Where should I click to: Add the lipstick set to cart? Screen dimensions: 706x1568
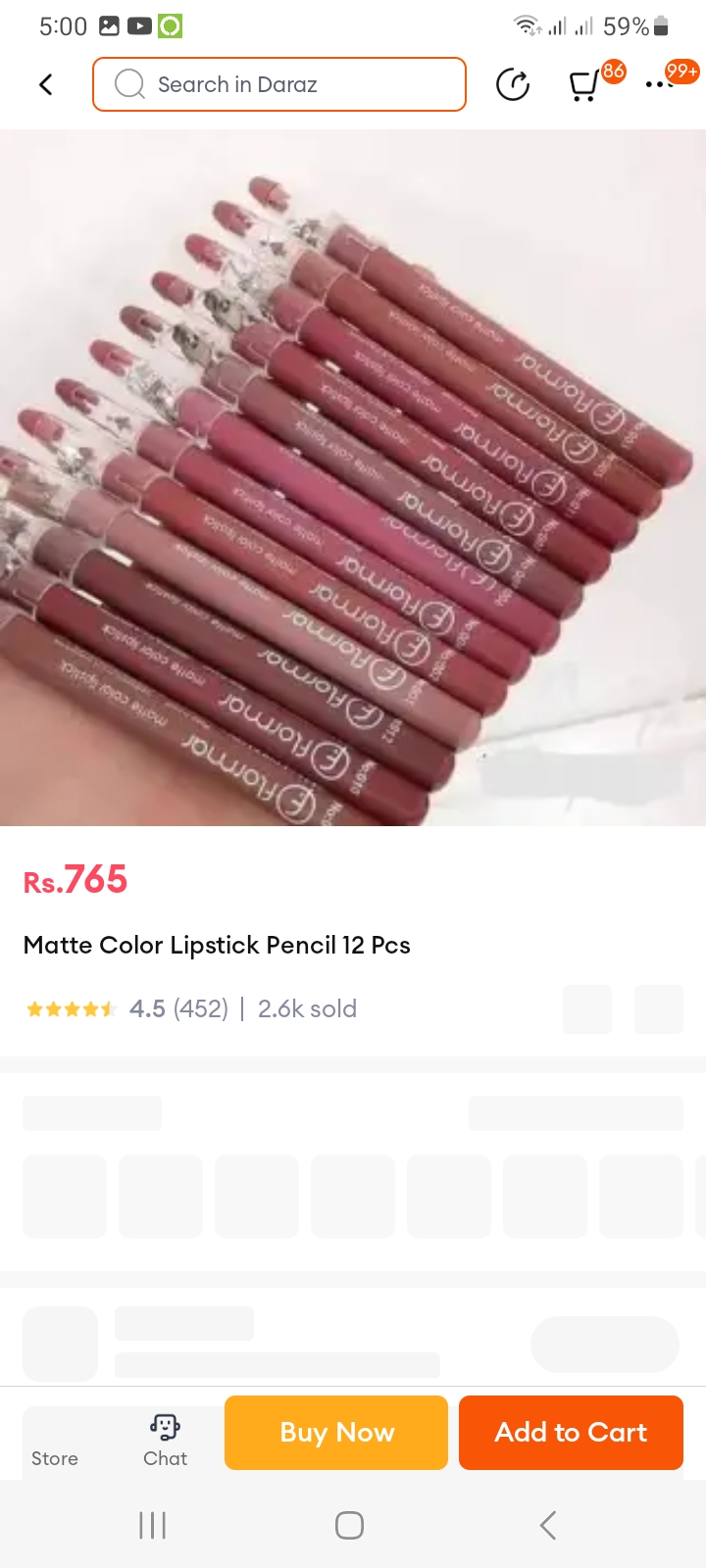pos(571,1432)
